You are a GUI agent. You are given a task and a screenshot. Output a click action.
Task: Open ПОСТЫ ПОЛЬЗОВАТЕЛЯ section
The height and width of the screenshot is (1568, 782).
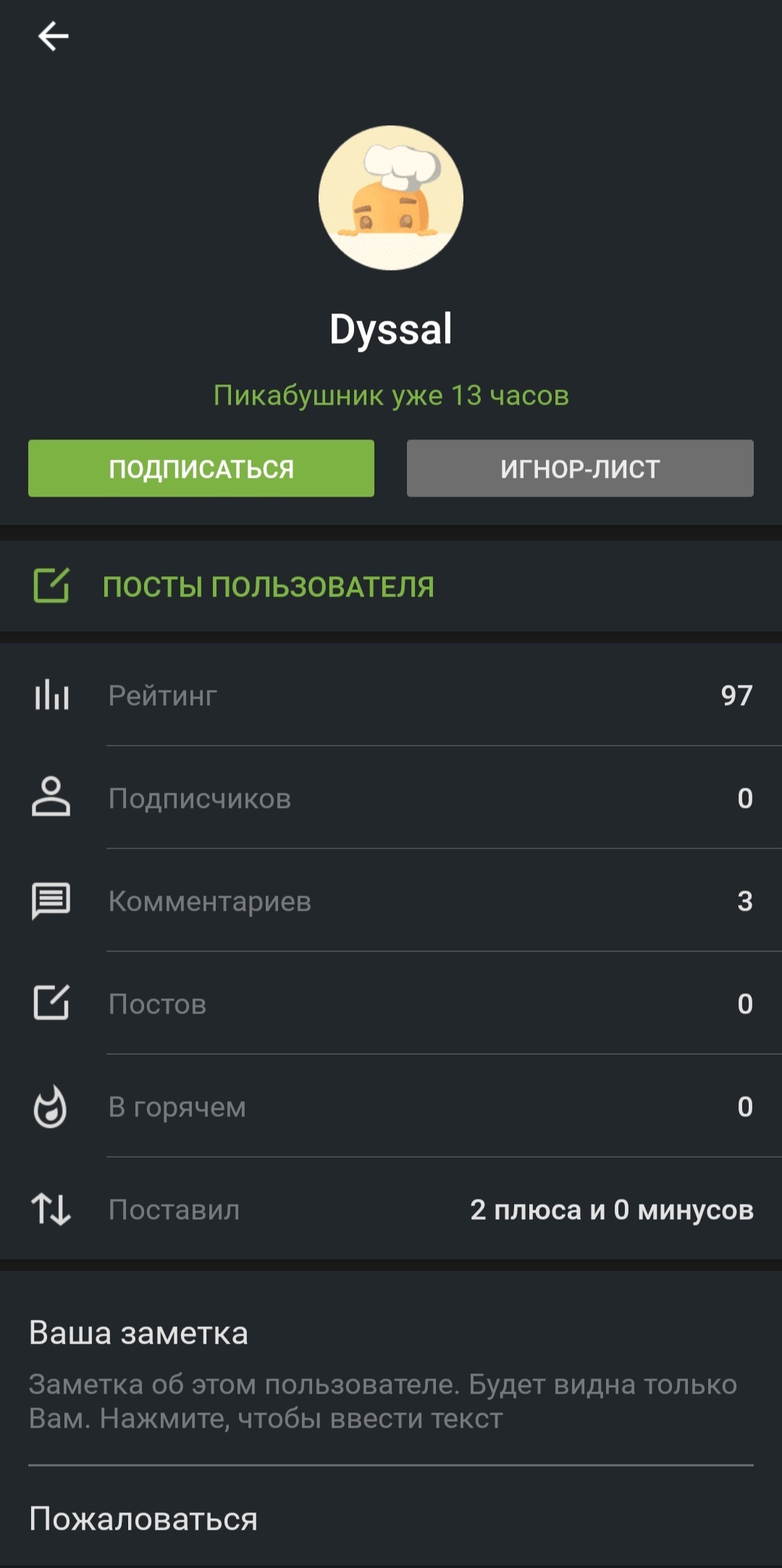268,586
